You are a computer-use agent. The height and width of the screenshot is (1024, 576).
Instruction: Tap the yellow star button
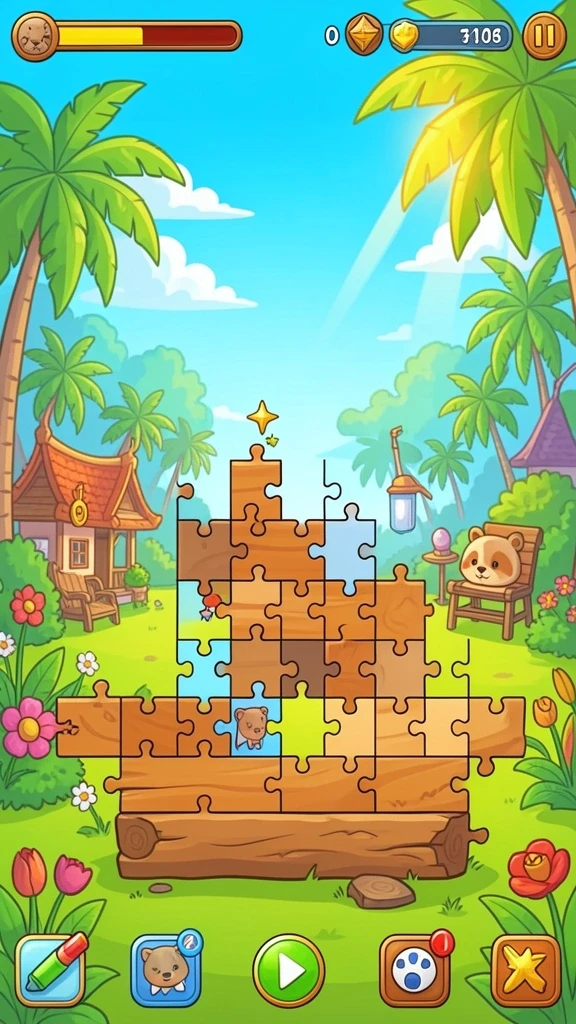coord(526,970)
